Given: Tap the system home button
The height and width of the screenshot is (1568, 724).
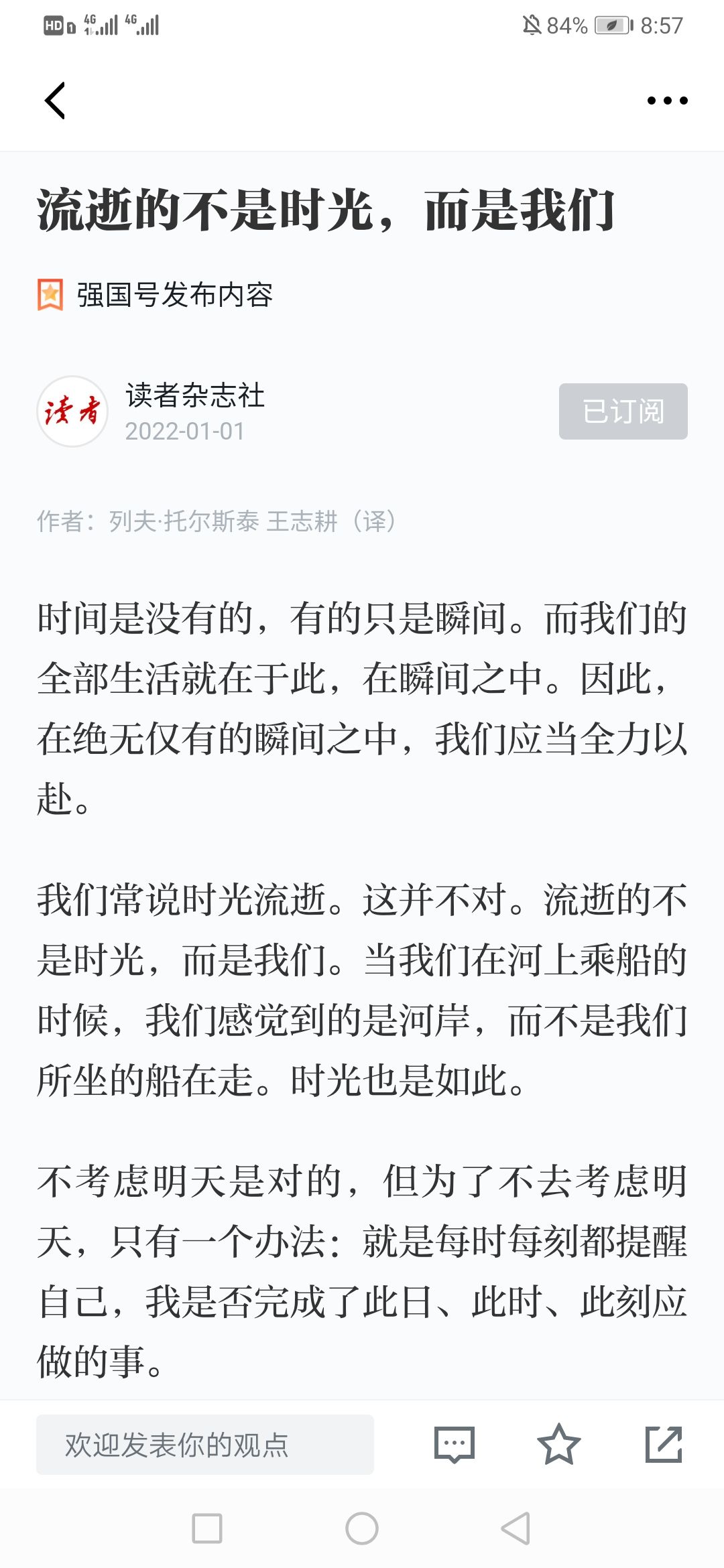Looking at the screenshot, I should (x=362, y=1528).
